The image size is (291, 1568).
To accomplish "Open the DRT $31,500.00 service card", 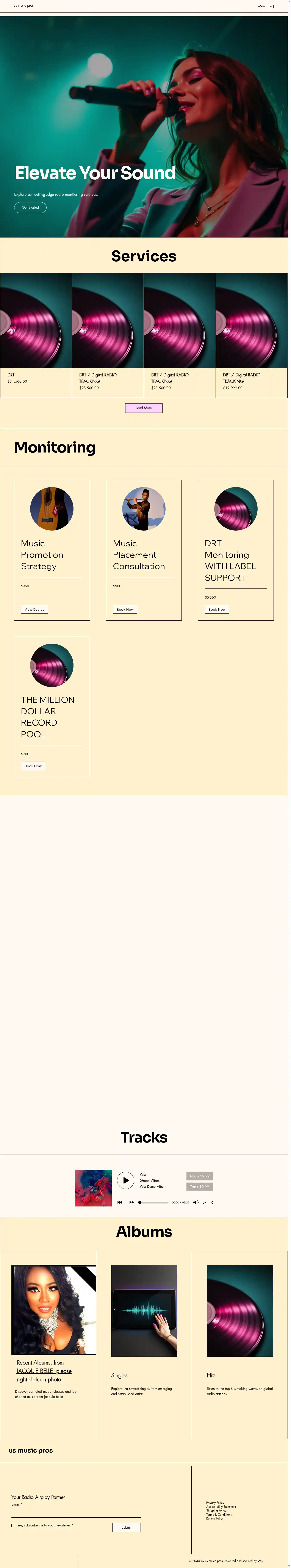I will click(x=36, y=335).
